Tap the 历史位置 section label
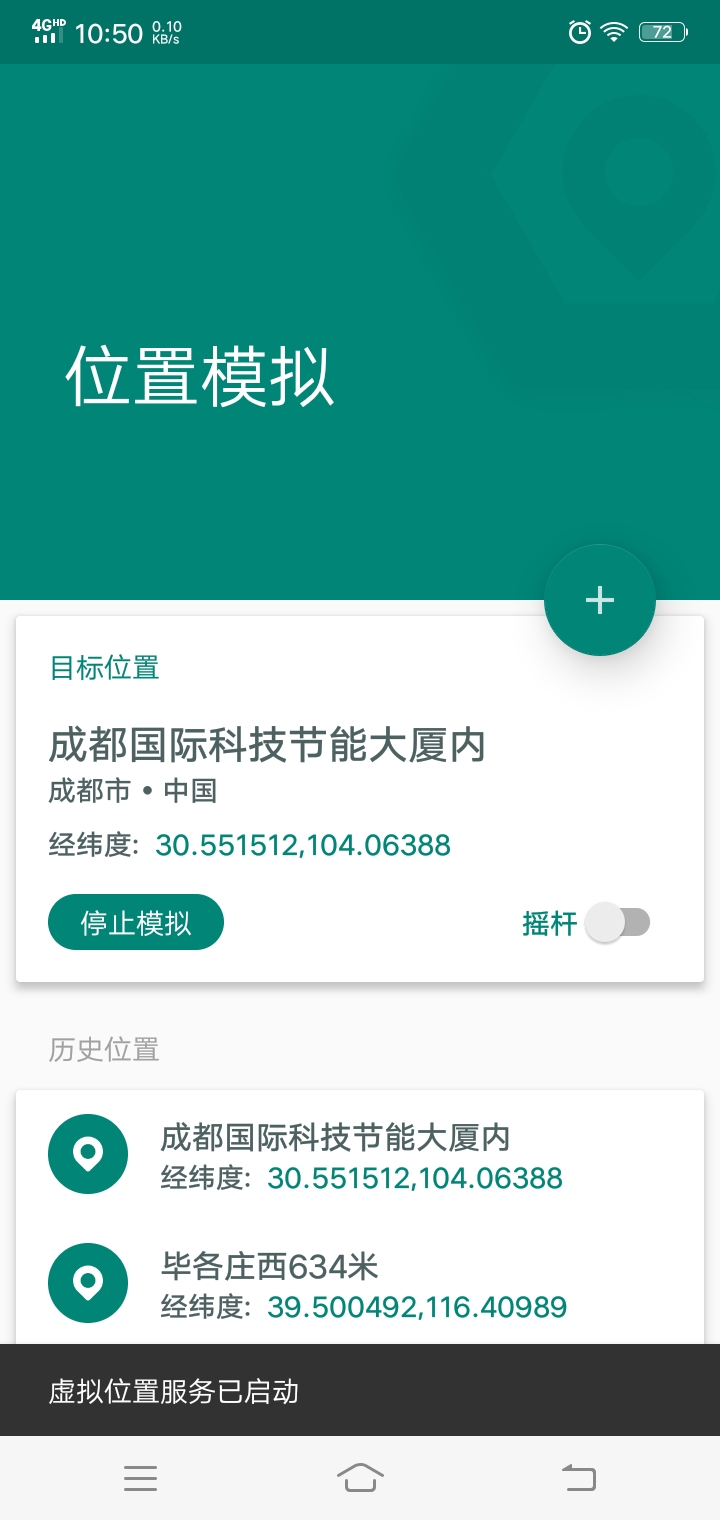720x1520 pixels. (102, 1050)
